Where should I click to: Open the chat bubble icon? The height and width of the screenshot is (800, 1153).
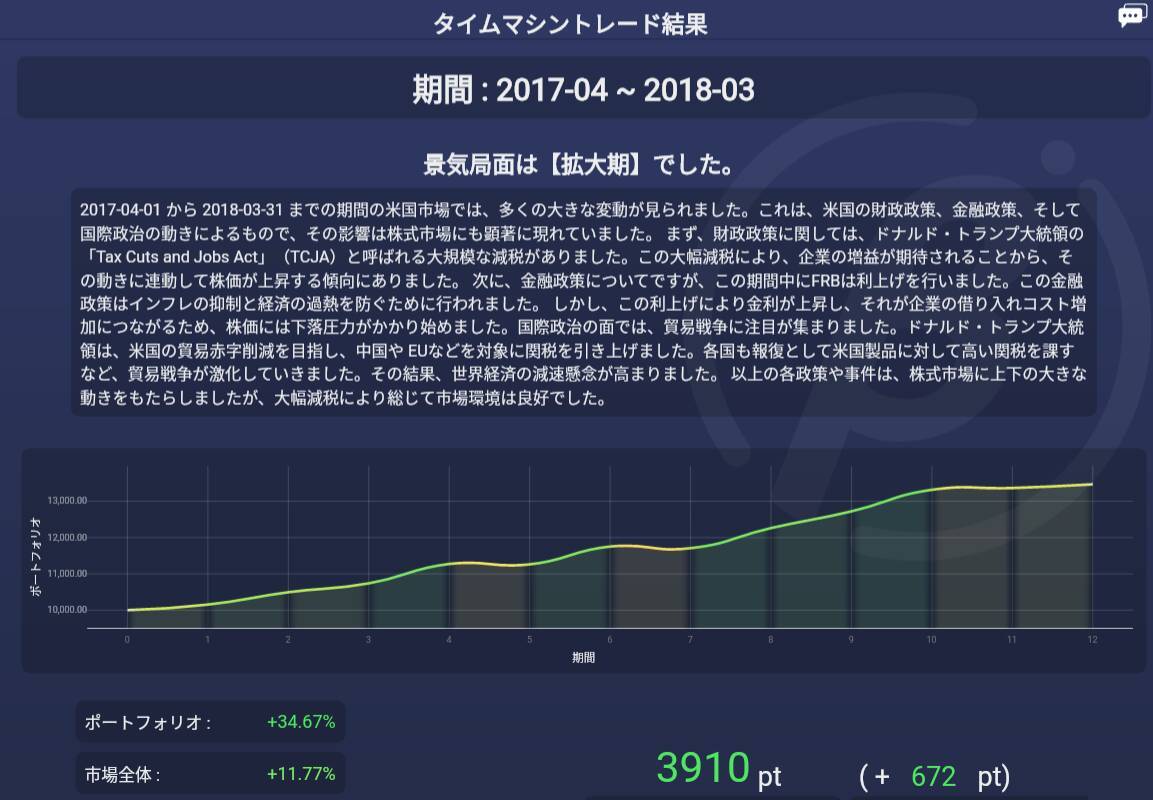[x=1131, y=16]
